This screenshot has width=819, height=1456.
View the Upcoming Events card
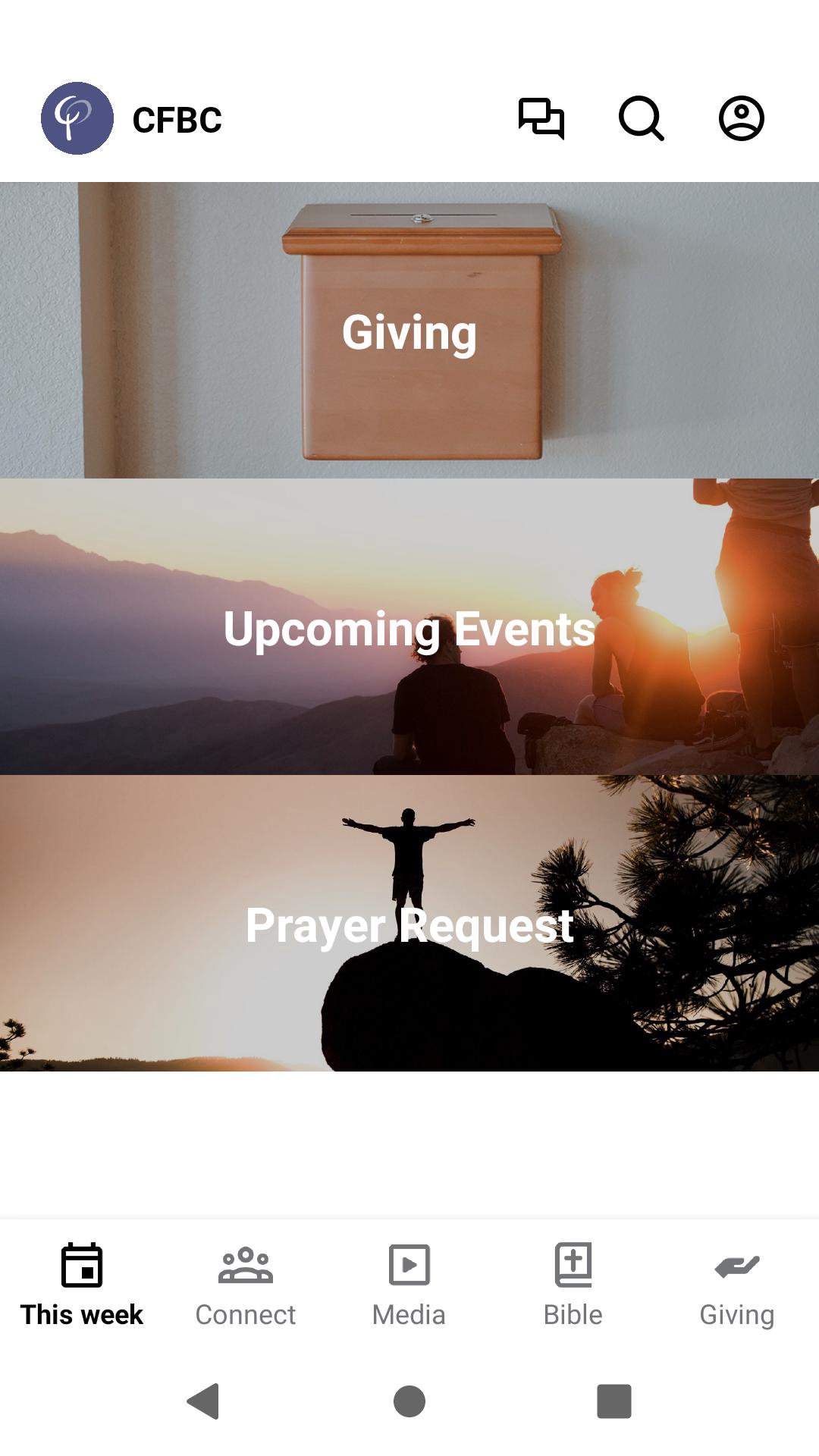tap(409, 627)
